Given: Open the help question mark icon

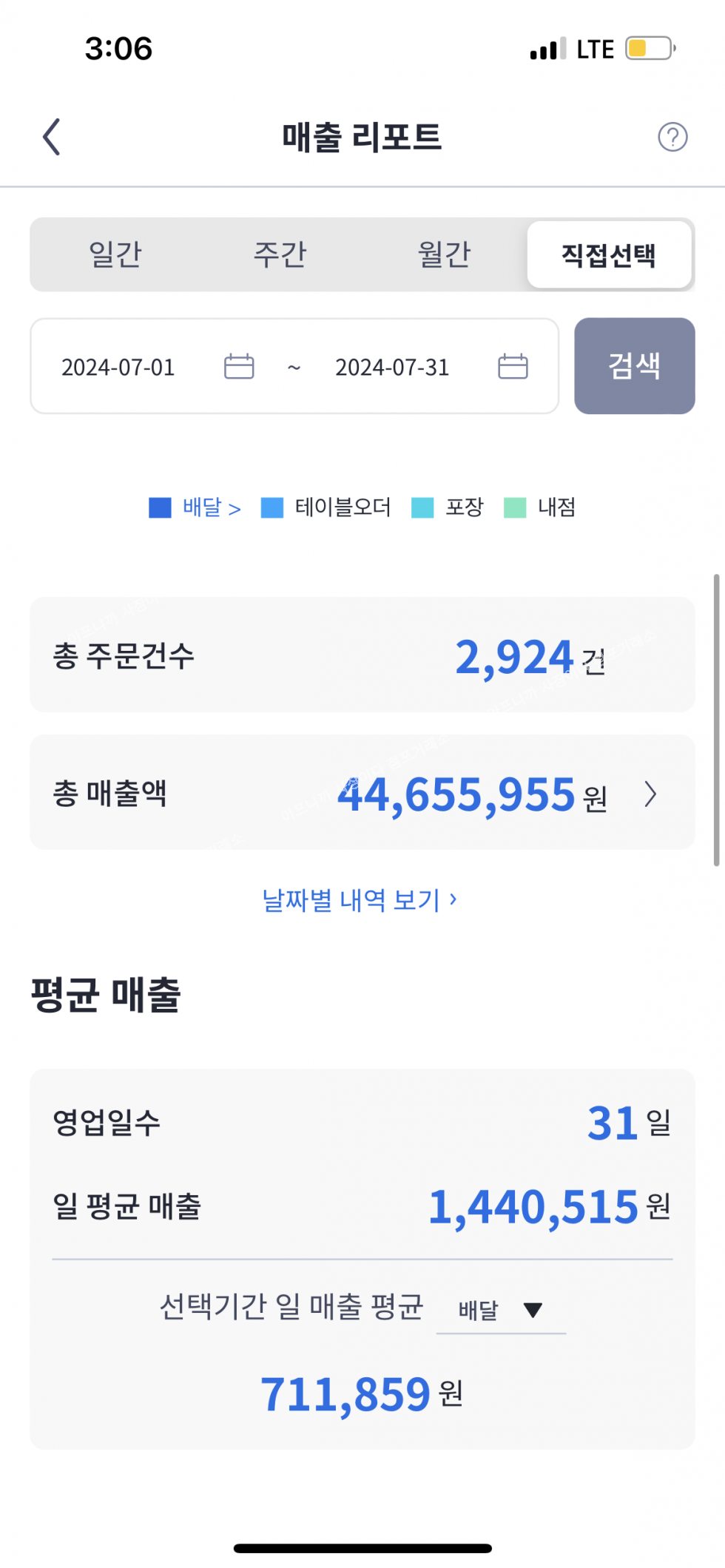Looking at the screenshot, I should 672,137.
